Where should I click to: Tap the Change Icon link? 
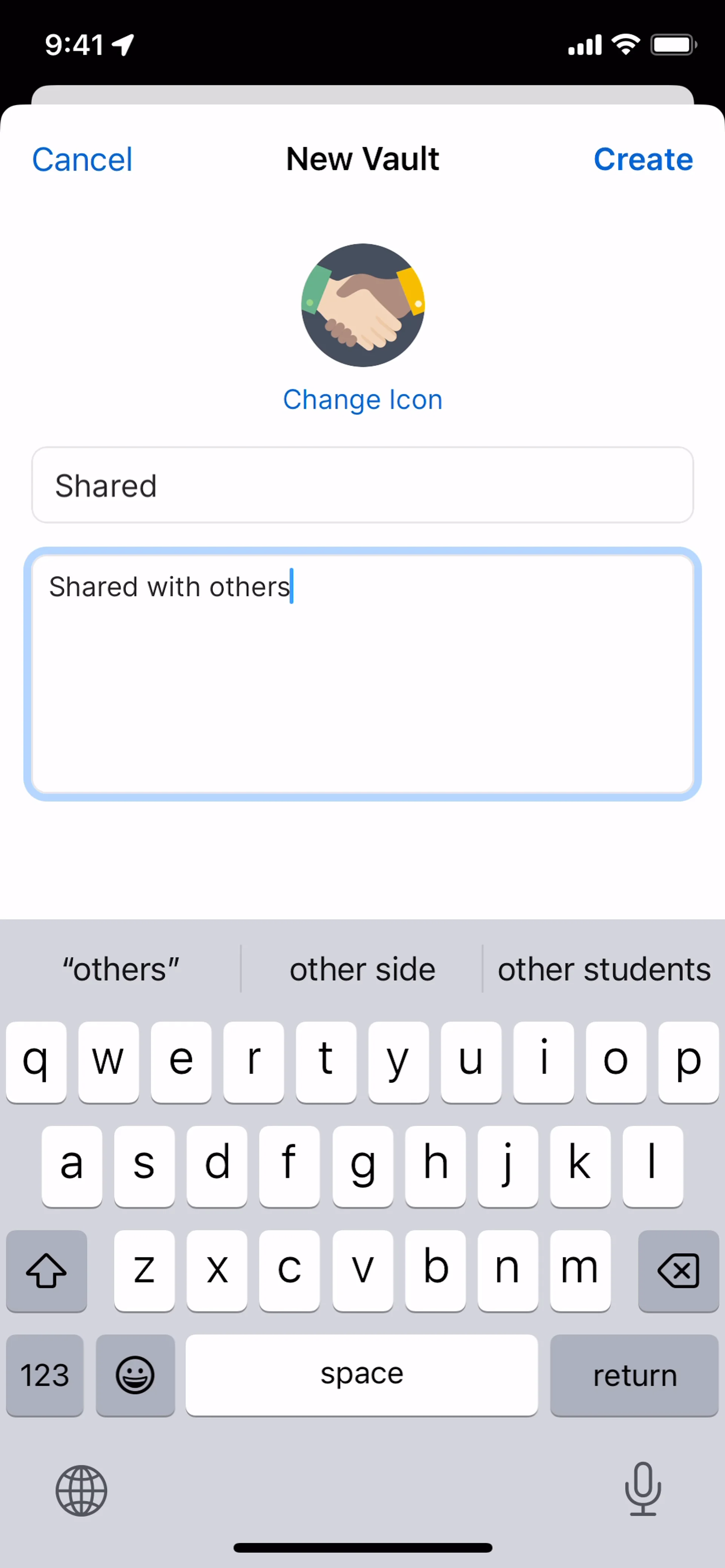[x=362, y=400]
